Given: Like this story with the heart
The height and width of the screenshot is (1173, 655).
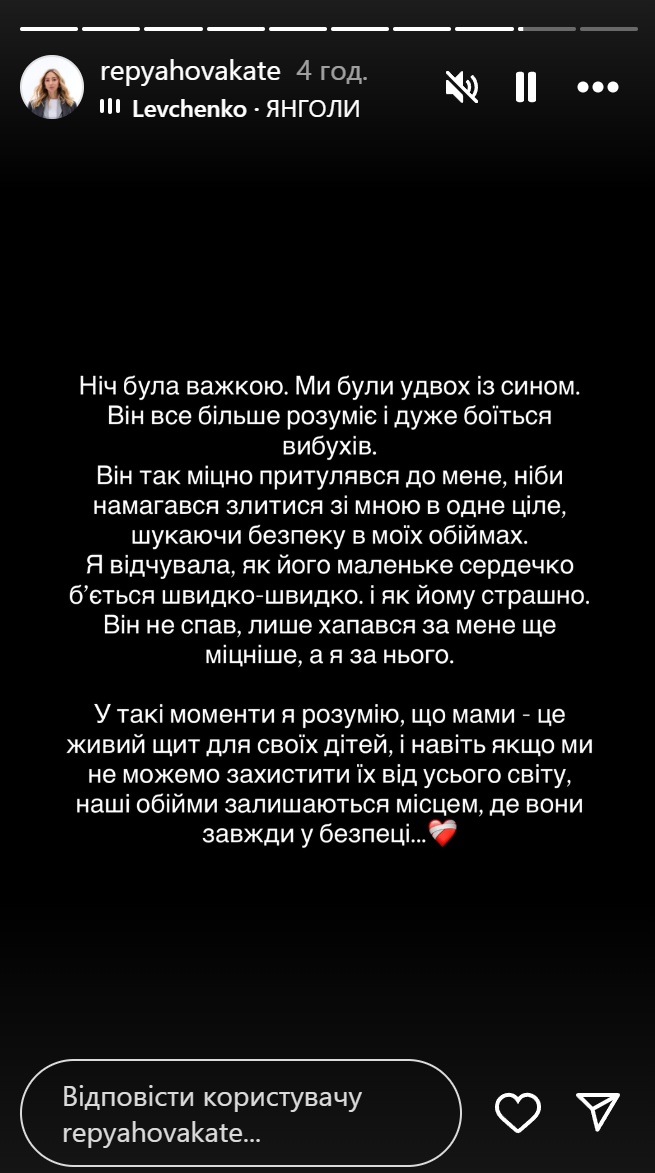Looking at the screenshot, I should [x=518, y=1112].
